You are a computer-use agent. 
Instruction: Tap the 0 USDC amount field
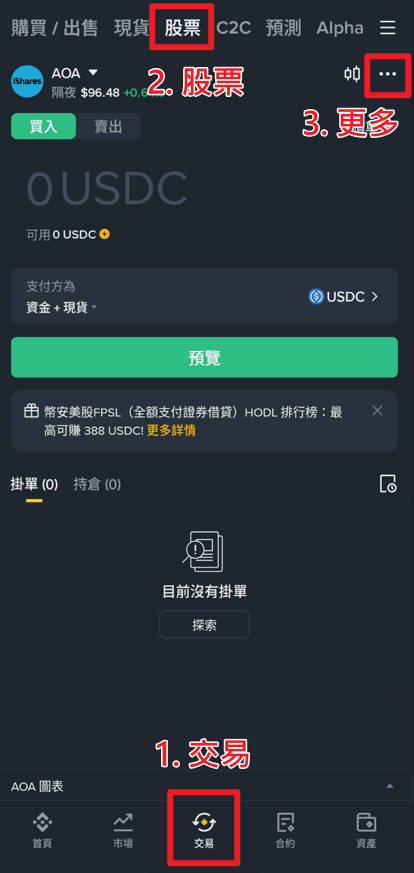[107, 188]
